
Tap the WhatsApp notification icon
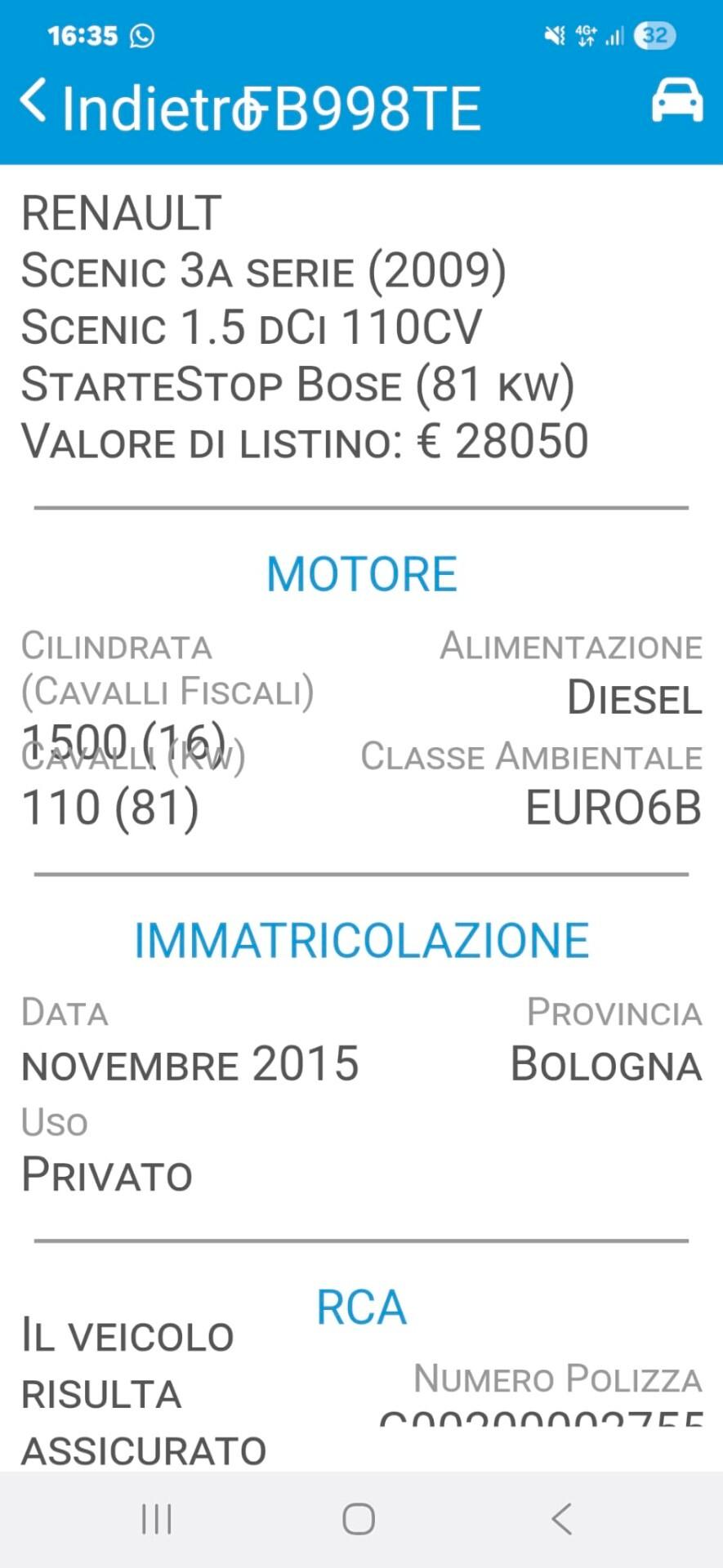tap(141, 35)
